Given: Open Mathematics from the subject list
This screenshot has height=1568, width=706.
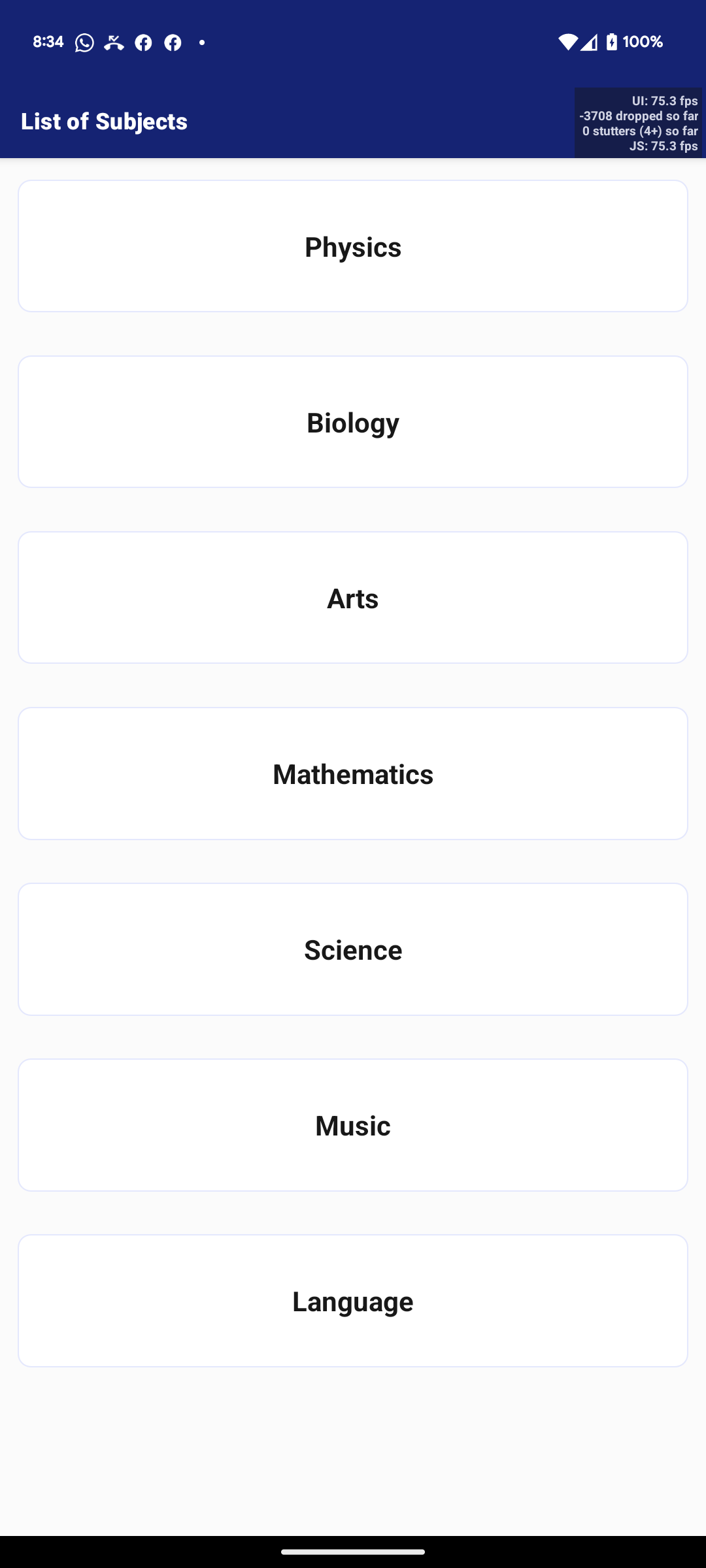Looking at the screenshot, I should click(x=353, y=774).
